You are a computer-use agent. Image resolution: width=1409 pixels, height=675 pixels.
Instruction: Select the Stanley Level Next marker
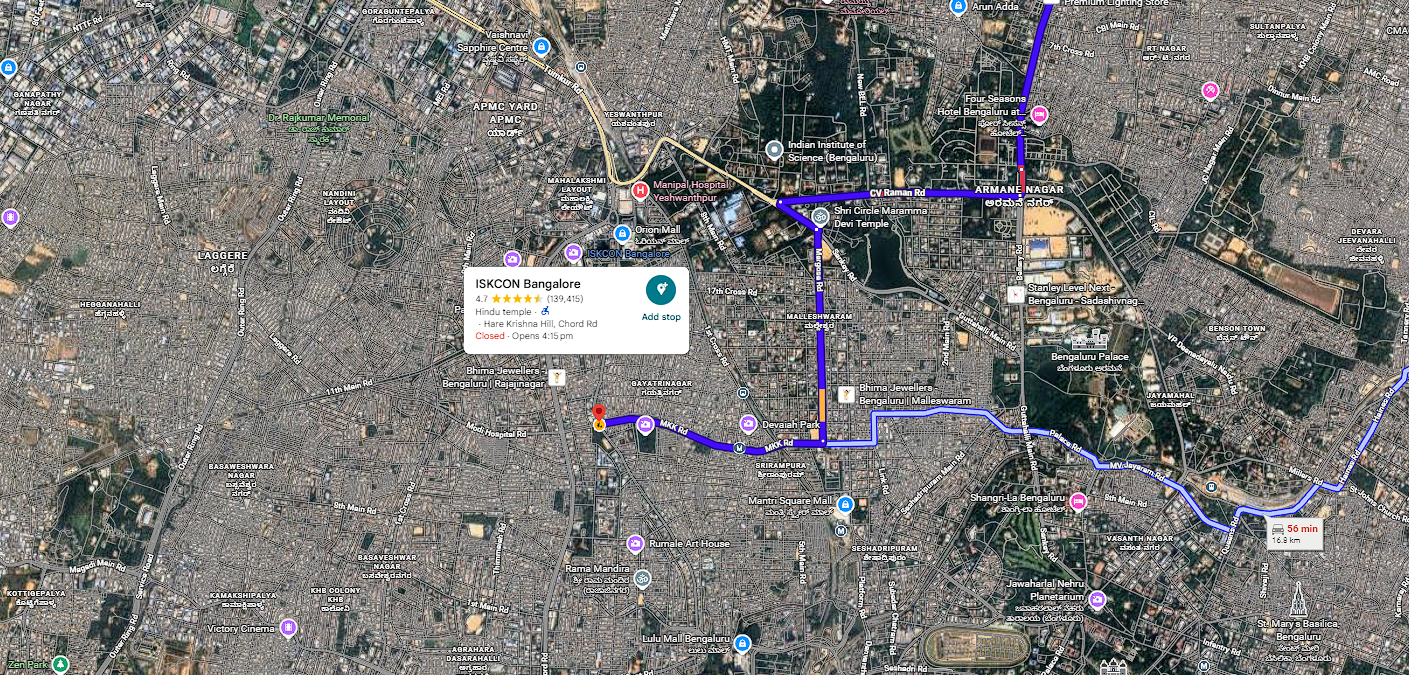1016,294
